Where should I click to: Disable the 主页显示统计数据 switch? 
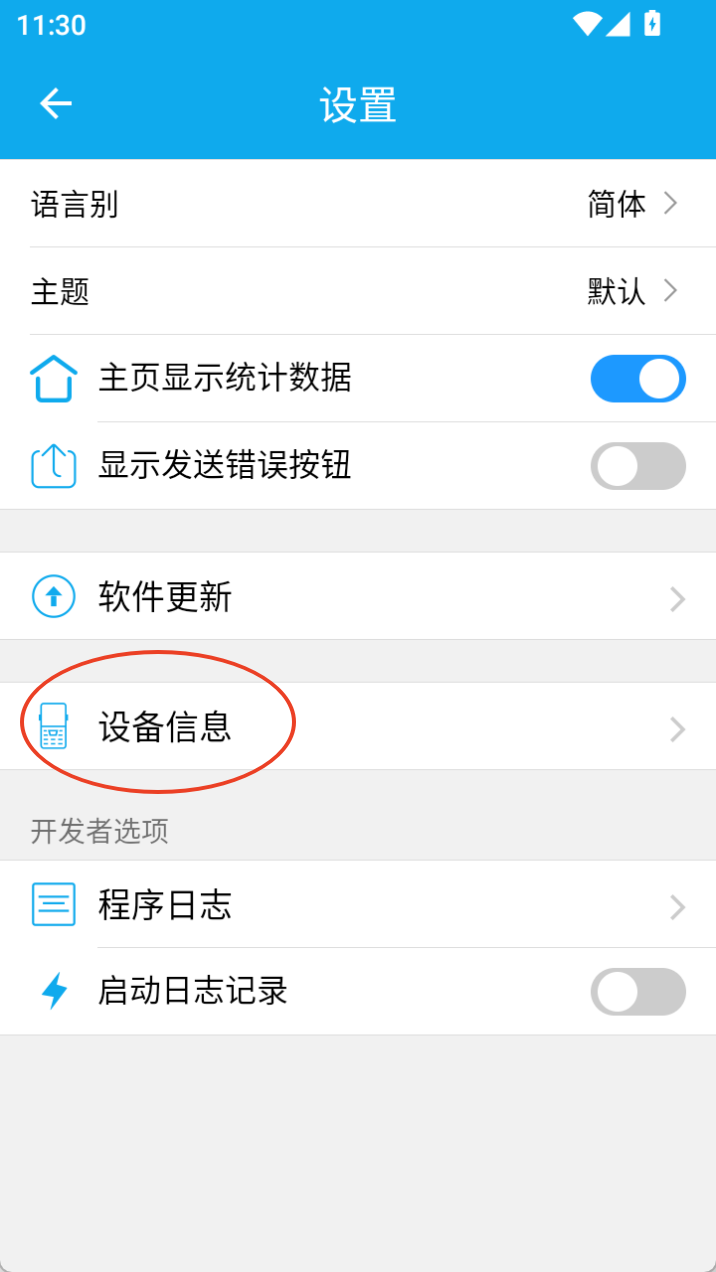click(x=637, y=379)
